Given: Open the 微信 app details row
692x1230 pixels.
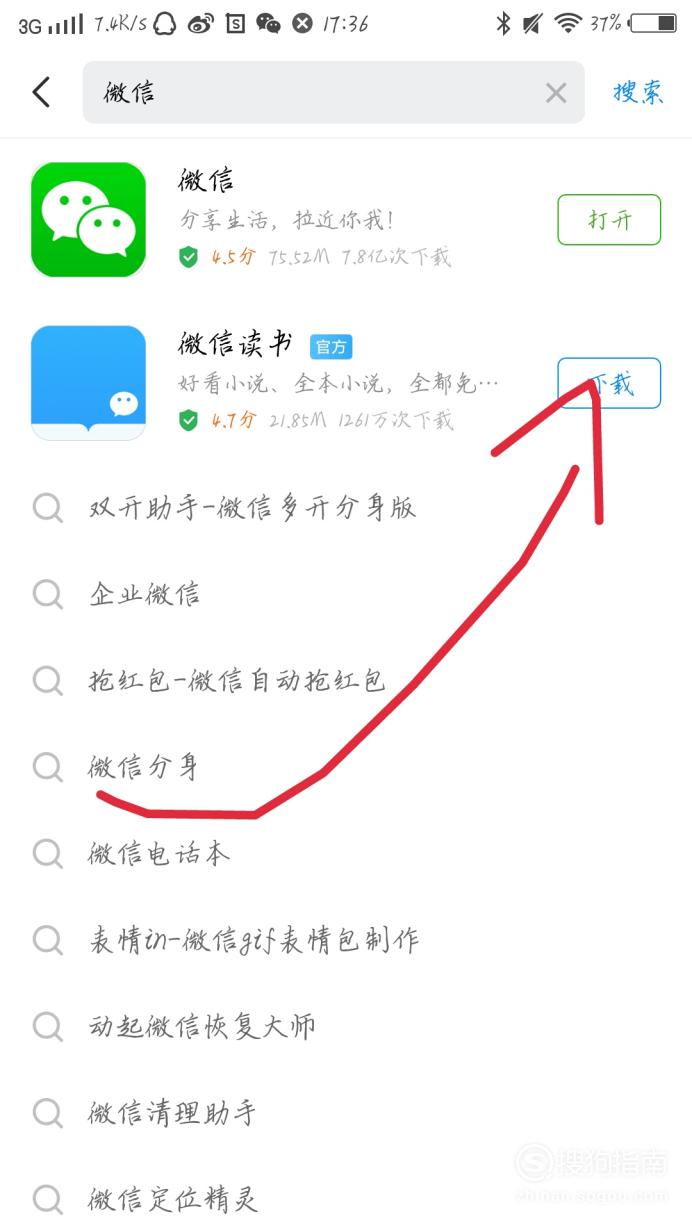Looking at the screenshot, I should 346,220.
